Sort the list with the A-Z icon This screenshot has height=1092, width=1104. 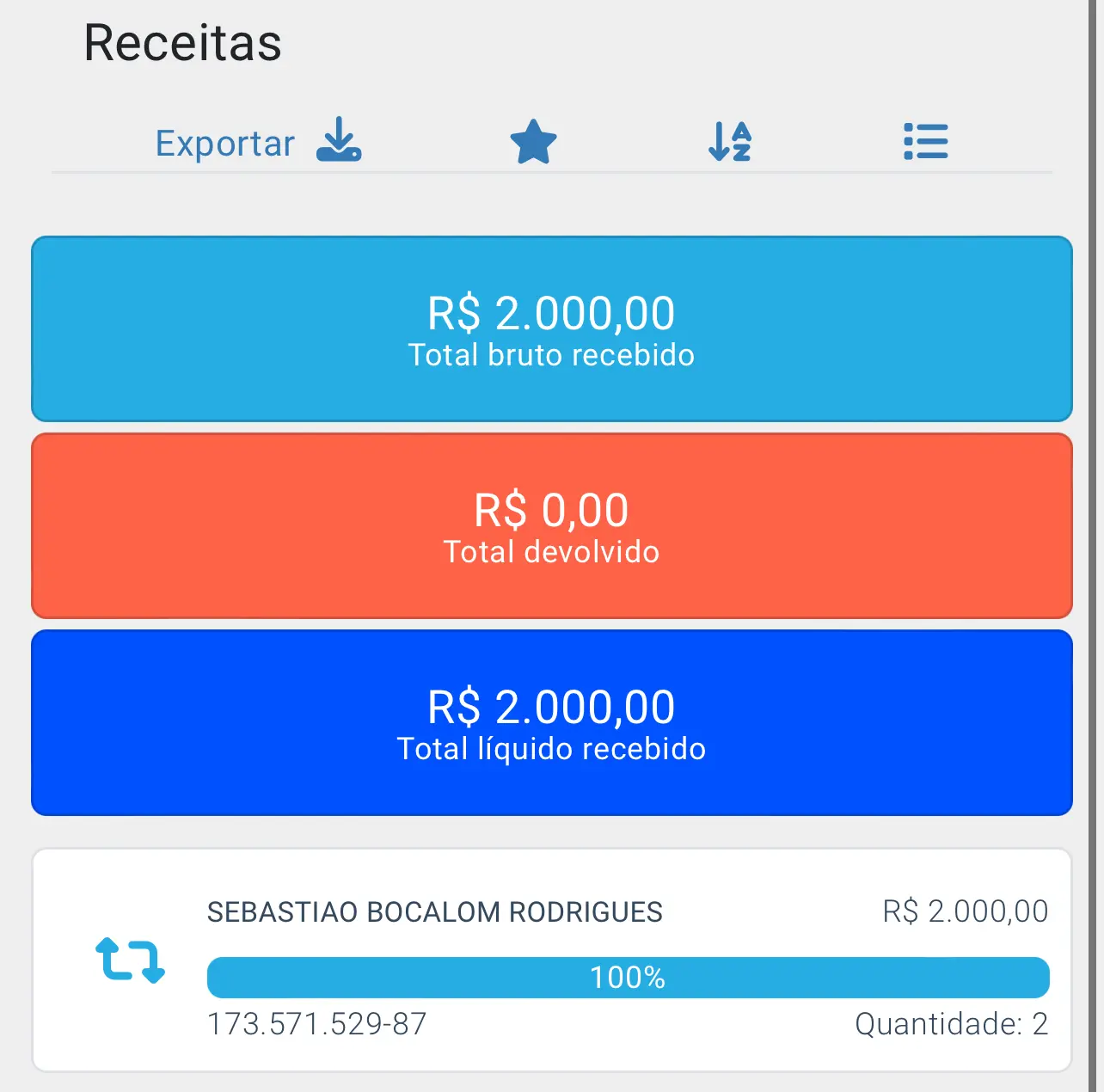[x=730, y=142]
